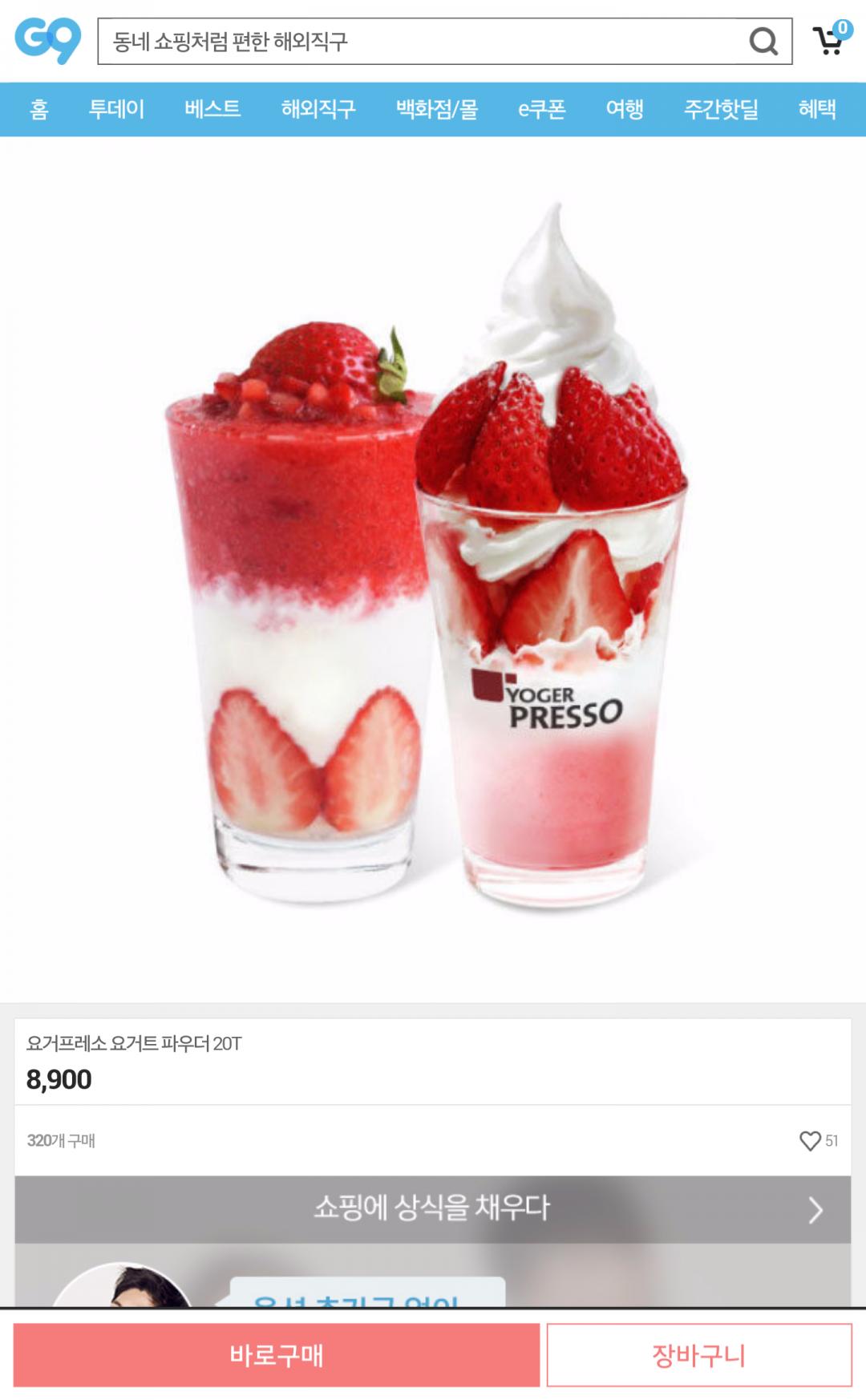
Task: Open the 베스트 tab
Action: tap(212, 109)
